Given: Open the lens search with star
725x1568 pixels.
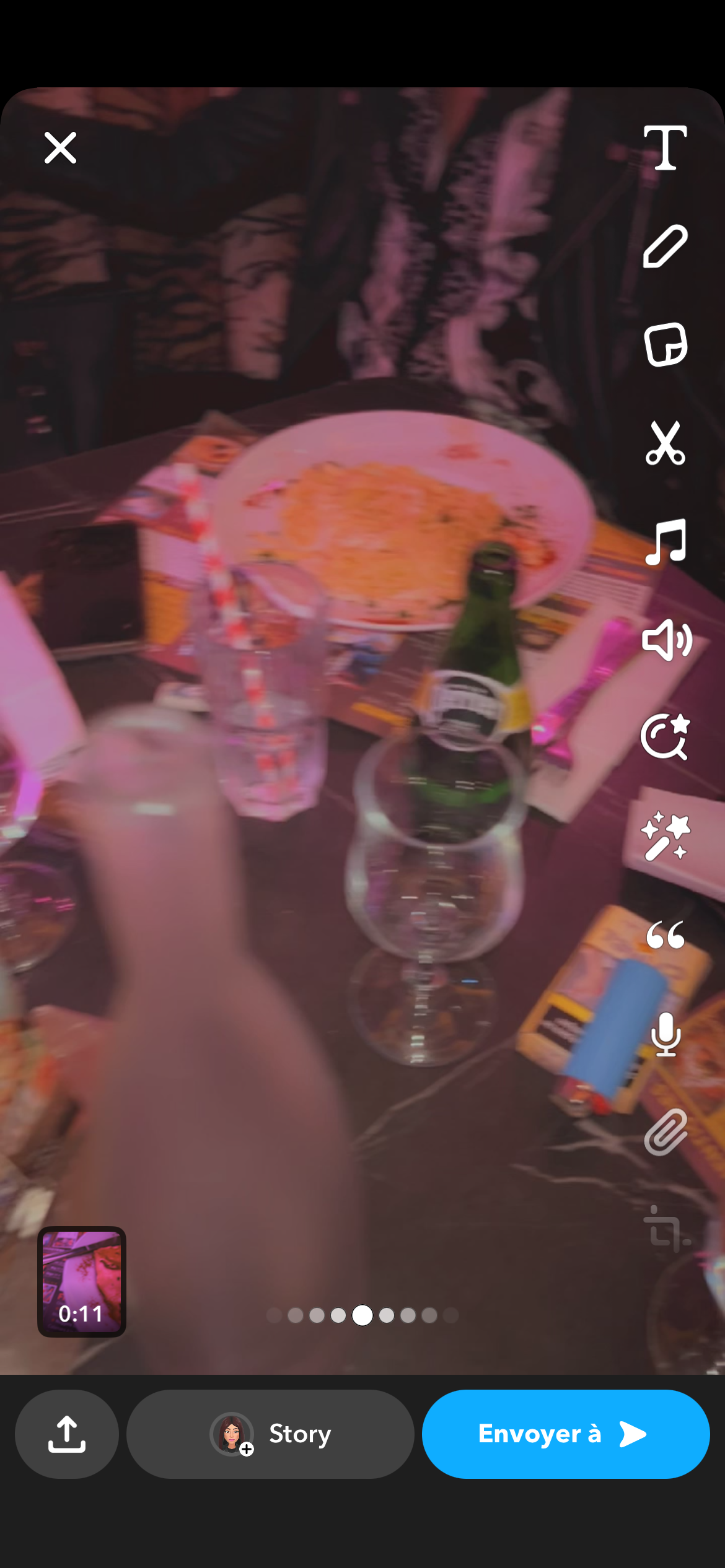Looking at the screenshot, I should (665, 737).
